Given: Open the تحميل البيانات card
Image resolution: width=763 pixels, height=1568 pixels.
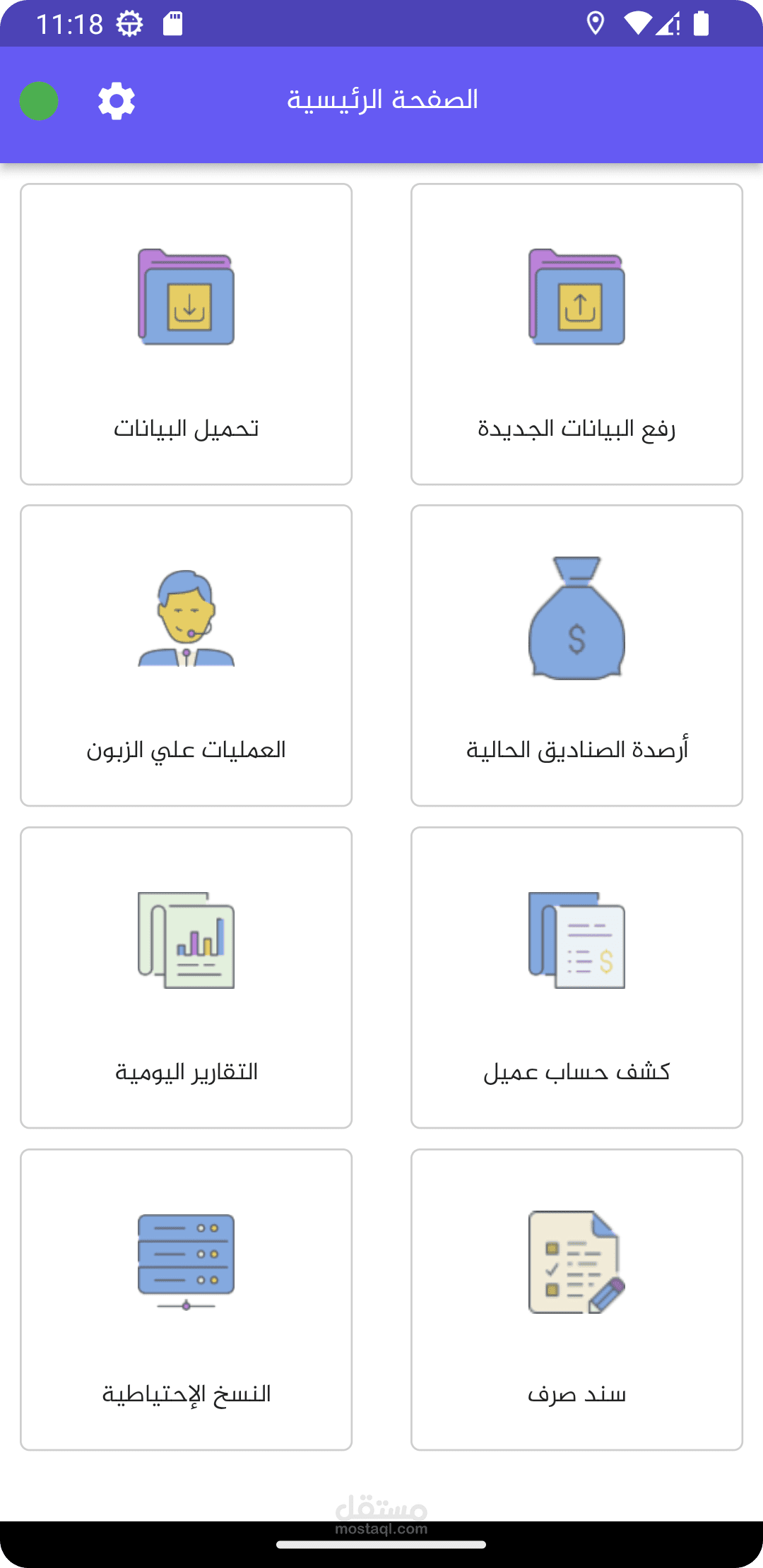Looking at the screenshot, I should [186, 334].
